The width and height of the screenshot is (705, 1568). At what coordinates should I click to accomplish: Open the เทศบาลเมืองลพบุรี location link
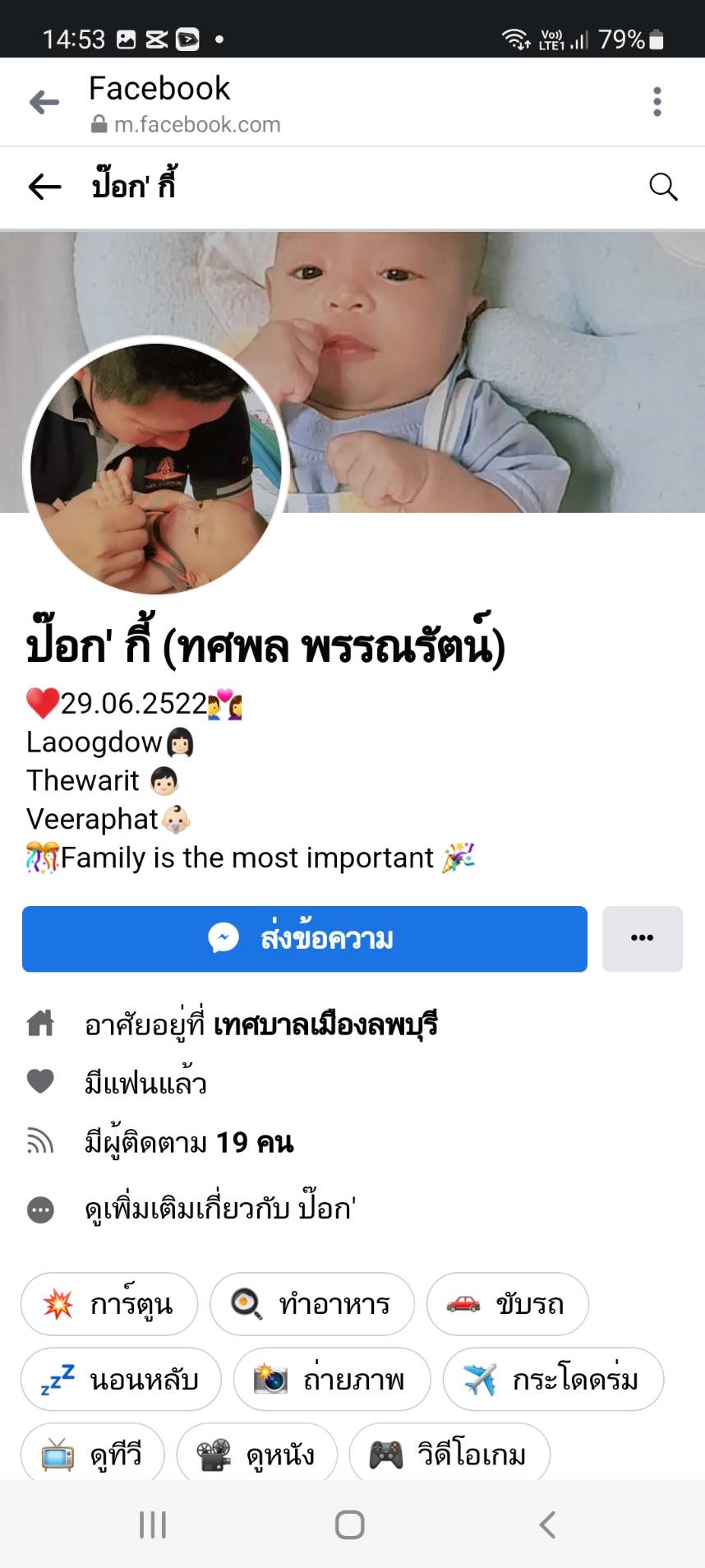(325, 1025)
